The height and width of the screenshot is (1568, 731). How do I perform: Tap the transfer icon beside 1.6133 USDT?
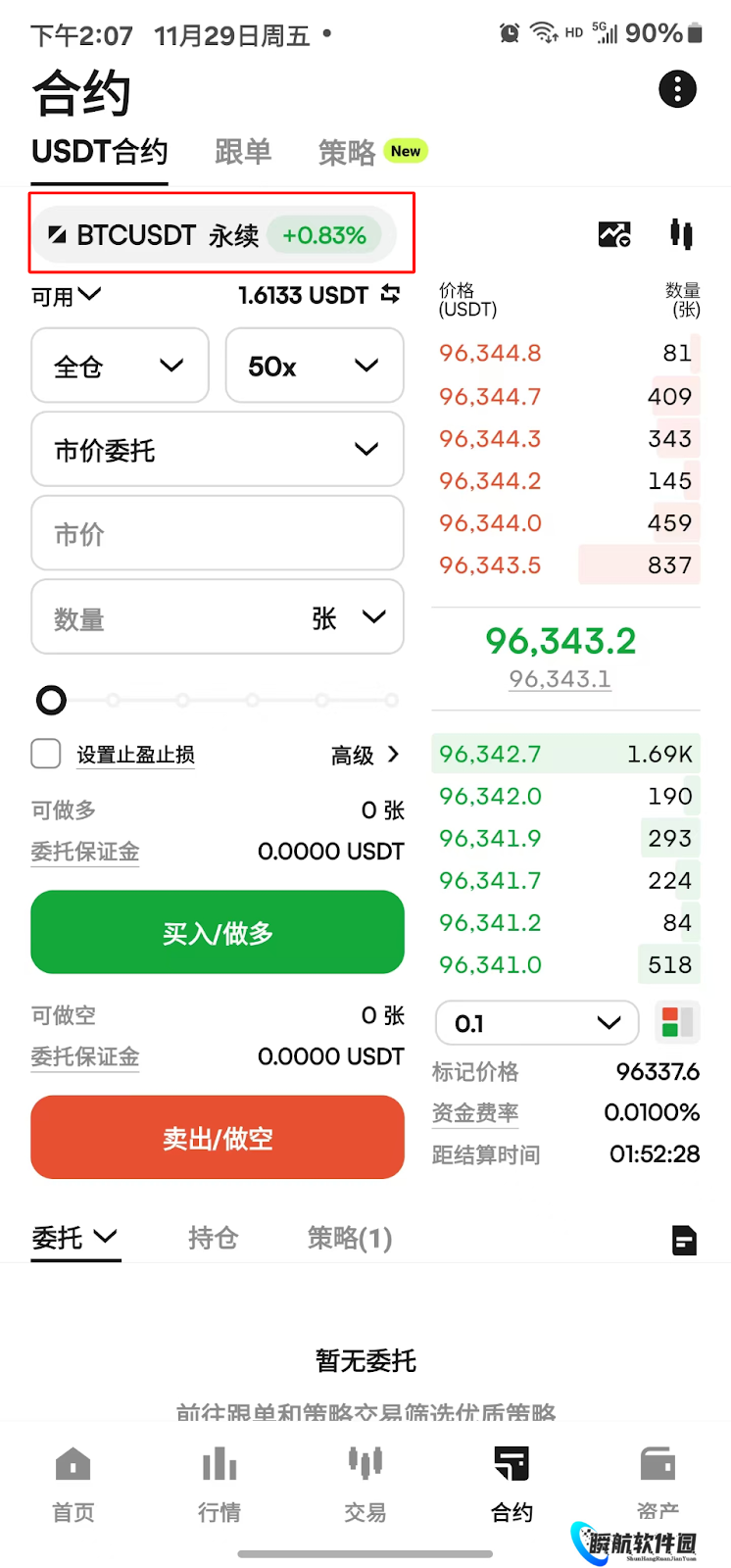[x=391, y=294]
